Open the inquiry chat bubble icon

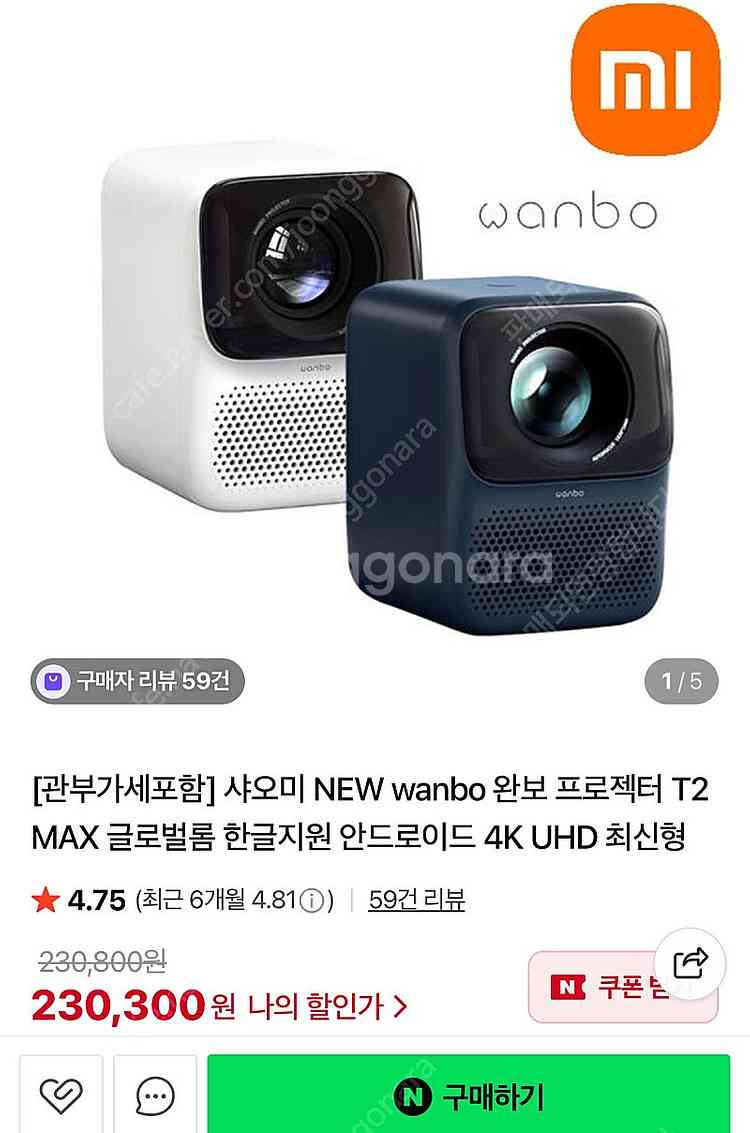(154, 1096)
